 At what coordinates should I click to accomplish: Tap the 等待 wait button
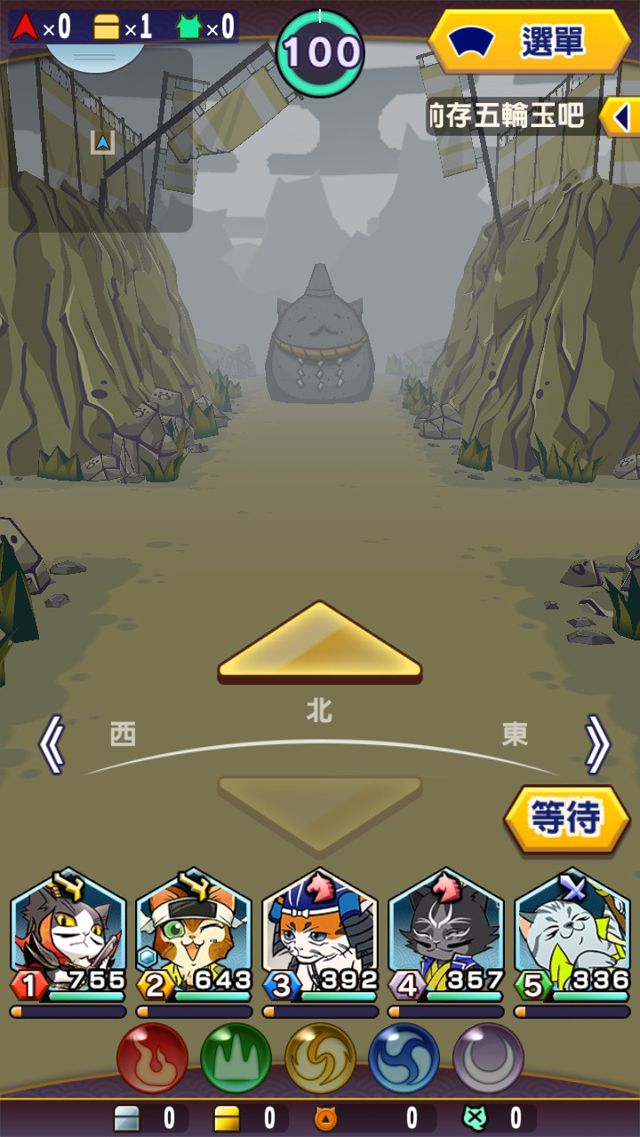coord(566,819)
